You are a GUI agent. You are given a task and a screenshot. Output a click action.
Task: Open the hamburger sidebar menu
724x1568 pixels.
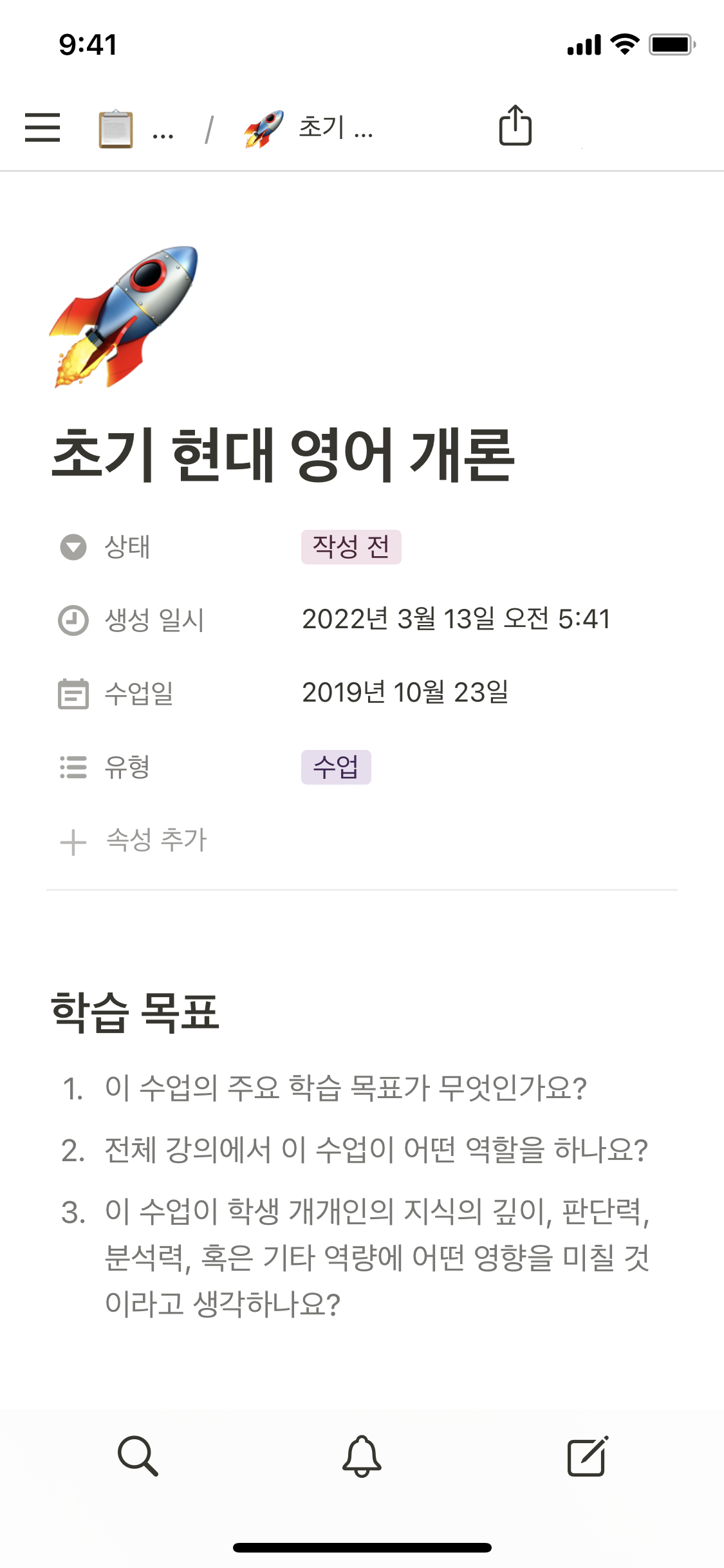pyautogui.click(x=42, y=127)
